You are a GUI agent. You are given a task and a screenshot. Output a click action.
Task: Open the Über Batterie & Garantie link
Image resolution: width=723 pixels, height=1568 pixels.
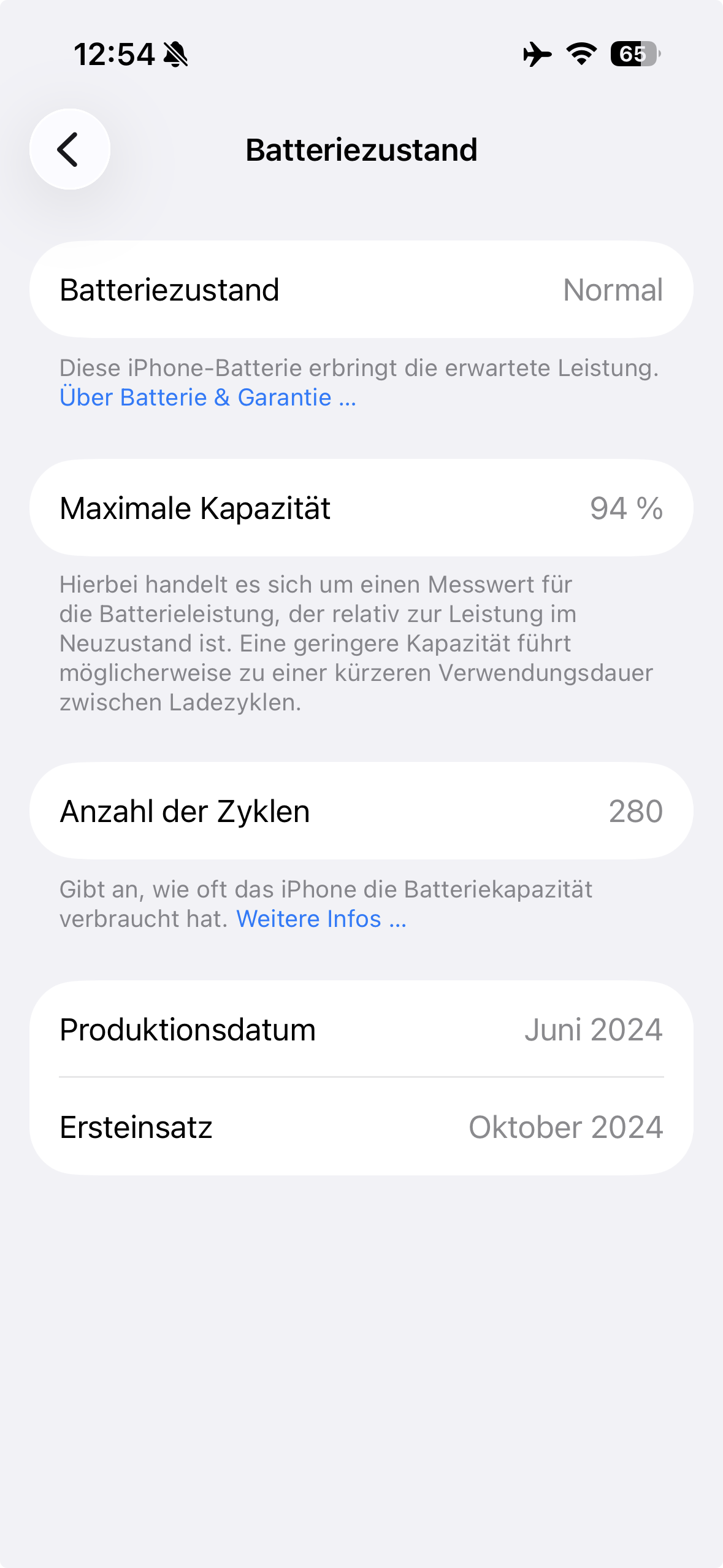coord(207,398)
